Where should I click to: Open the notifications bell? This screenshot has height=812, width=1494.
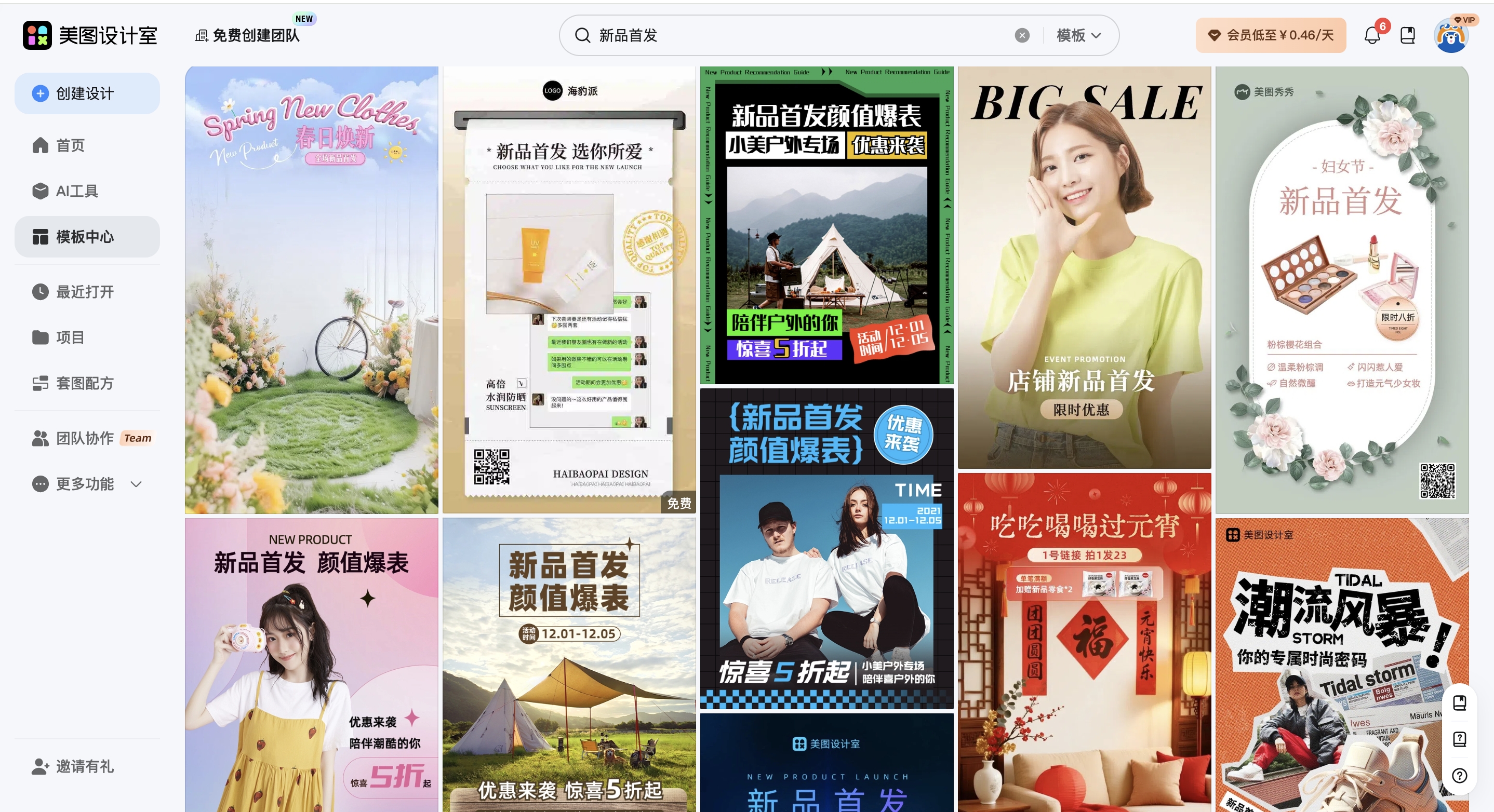click(1371, 35)
